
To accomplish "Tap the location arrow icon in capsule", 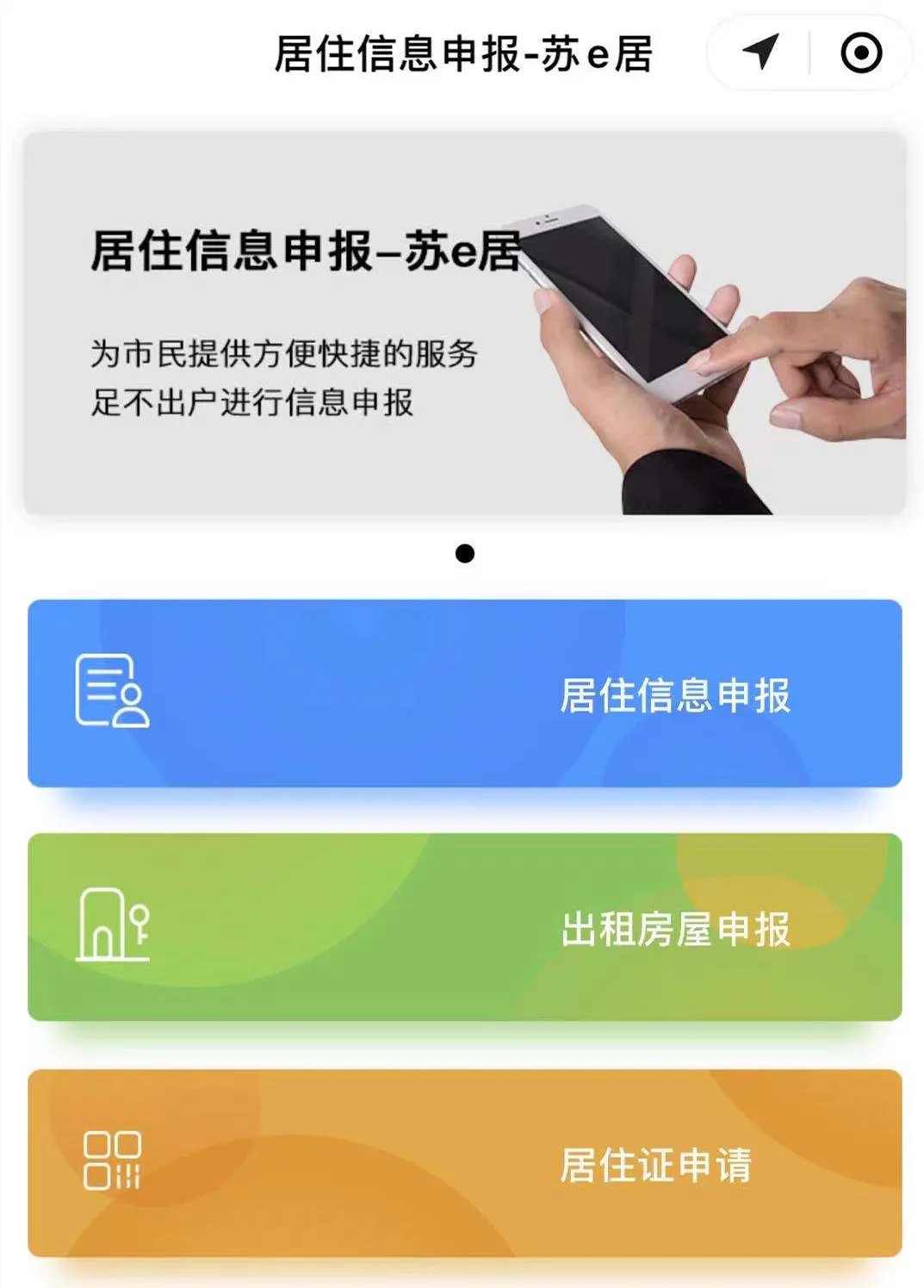I will [x=760, y=53].
